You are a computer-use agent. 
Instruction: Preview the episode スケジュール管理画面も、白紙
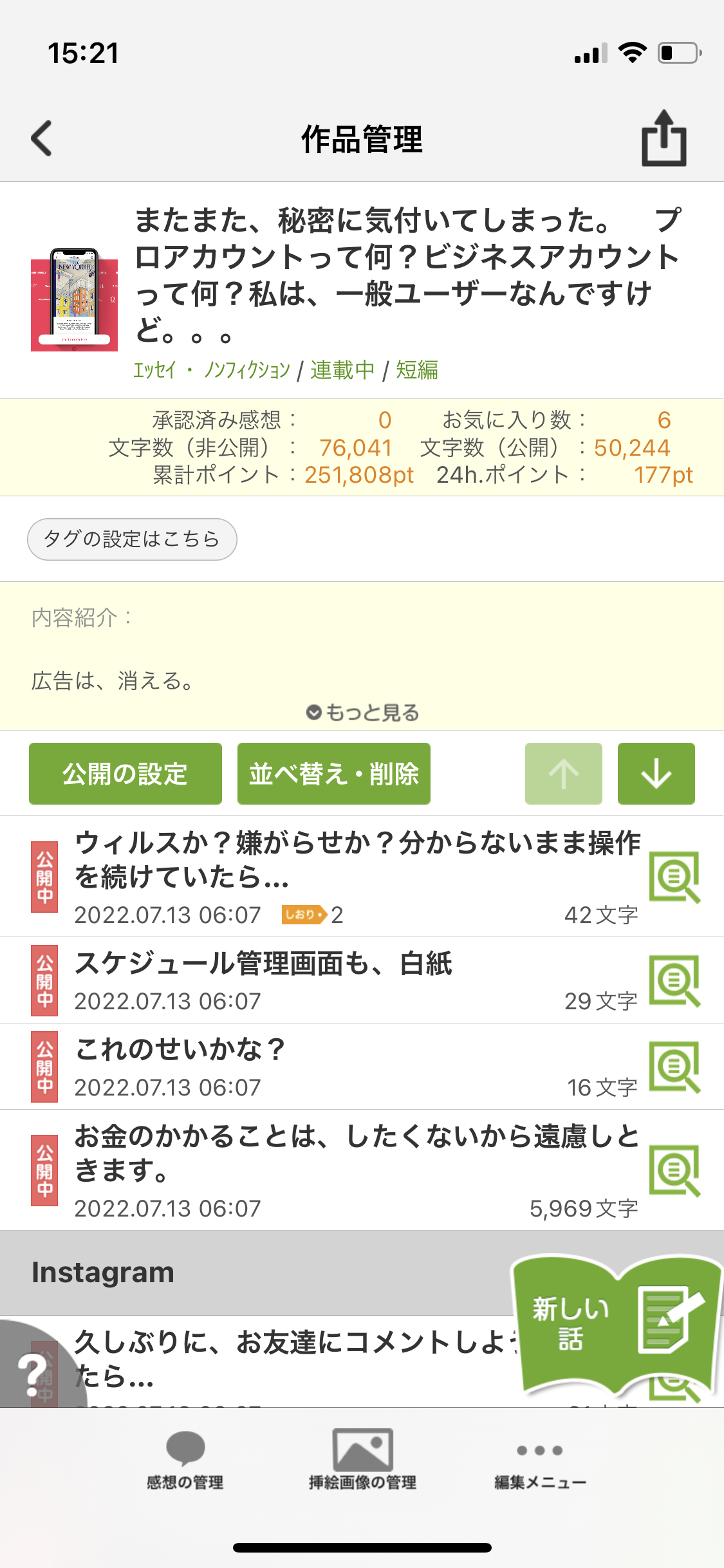[x=674, y=980]
